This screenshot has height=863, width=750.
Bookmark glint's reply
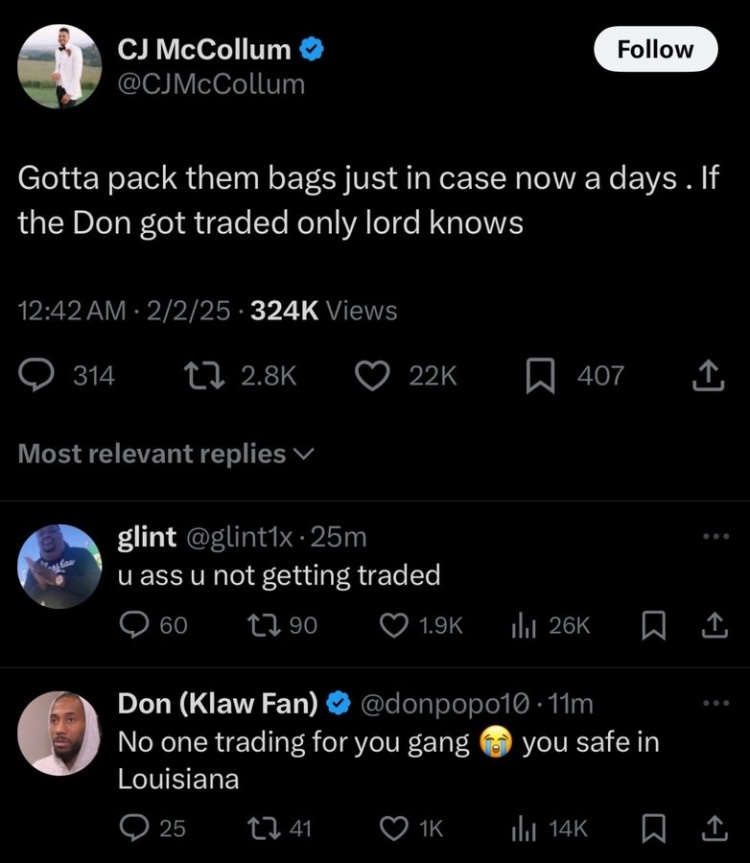point(656,625)
